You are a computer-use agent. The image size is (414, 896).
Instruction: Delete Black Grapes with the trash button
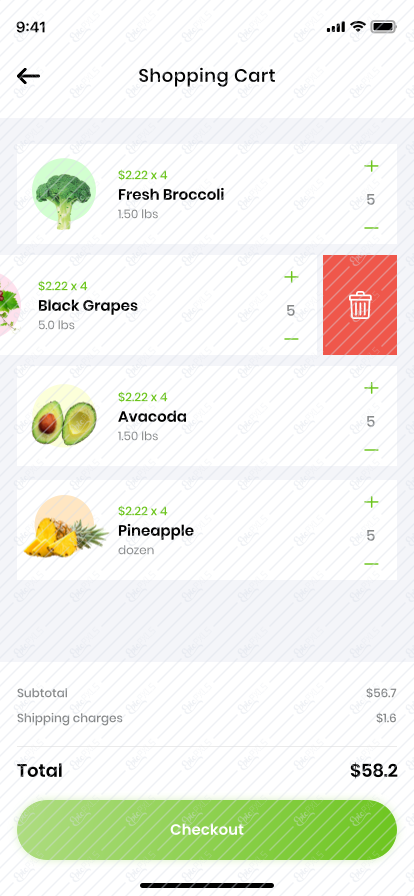point(360,305)
